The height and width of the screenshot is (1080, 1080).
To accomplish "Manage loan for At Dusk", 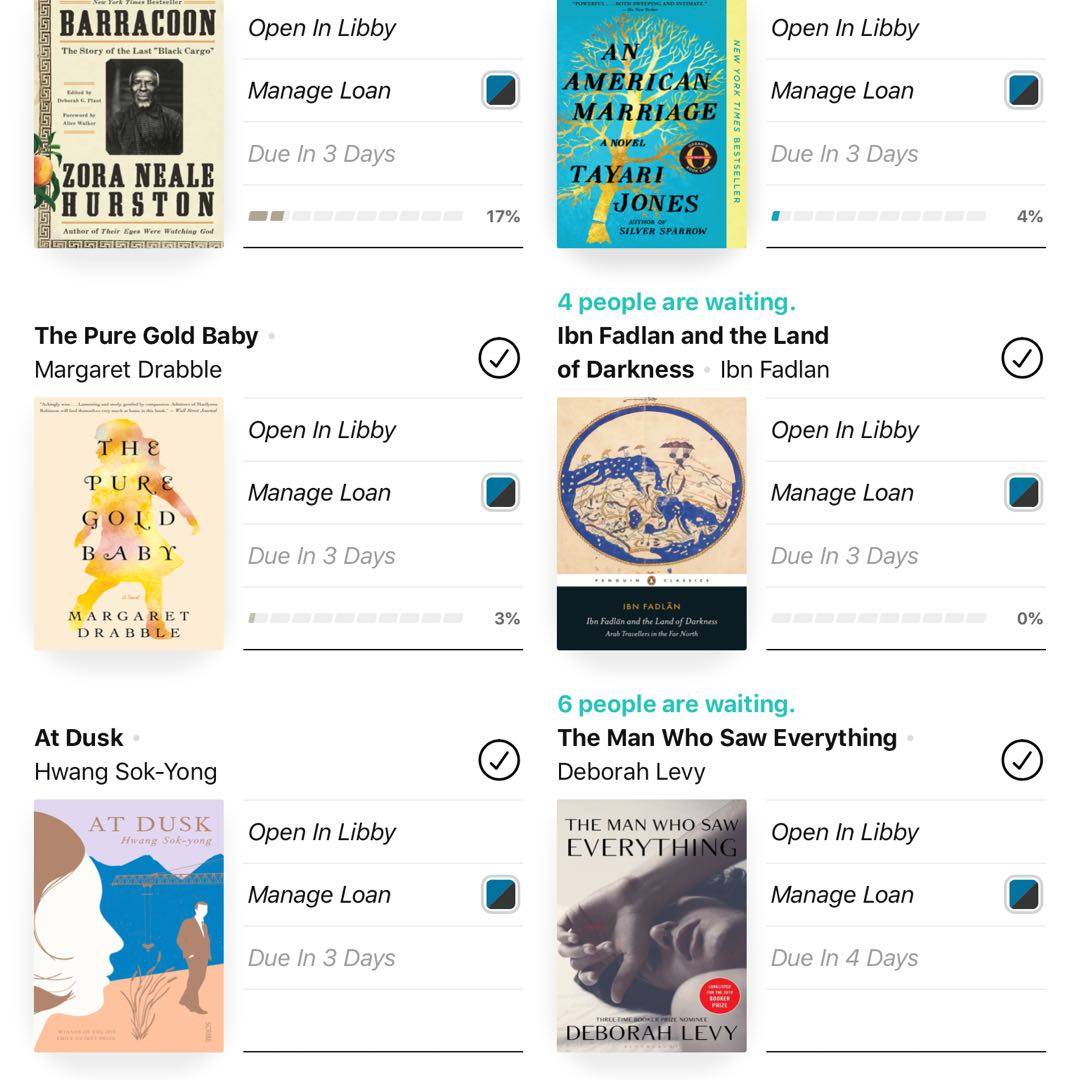I will pyautogui.click(x=320, y=895).
